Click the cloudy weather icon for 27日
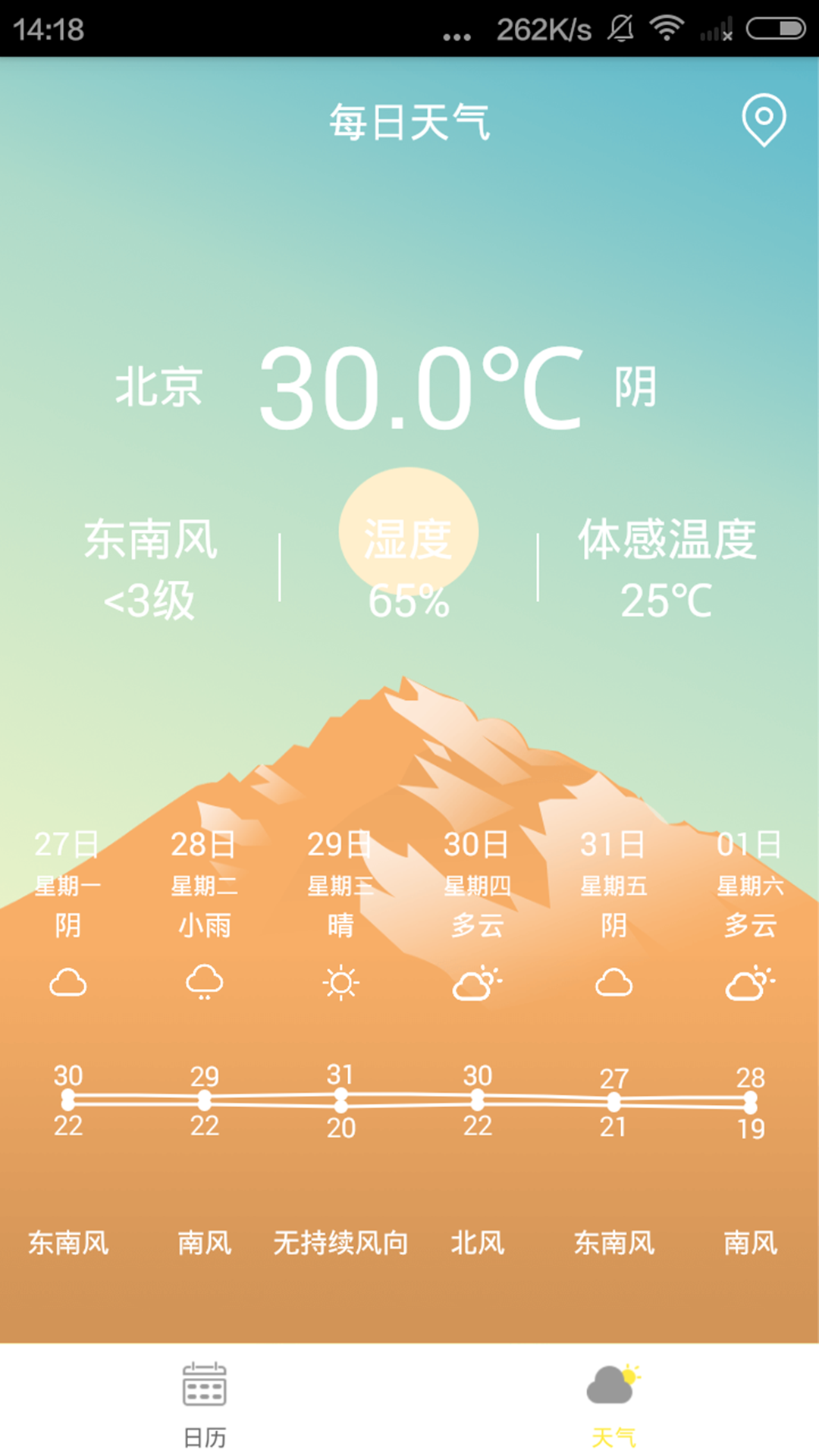Screen dimensions: 819x1456 pyautogui.click(x=67, y=982)
